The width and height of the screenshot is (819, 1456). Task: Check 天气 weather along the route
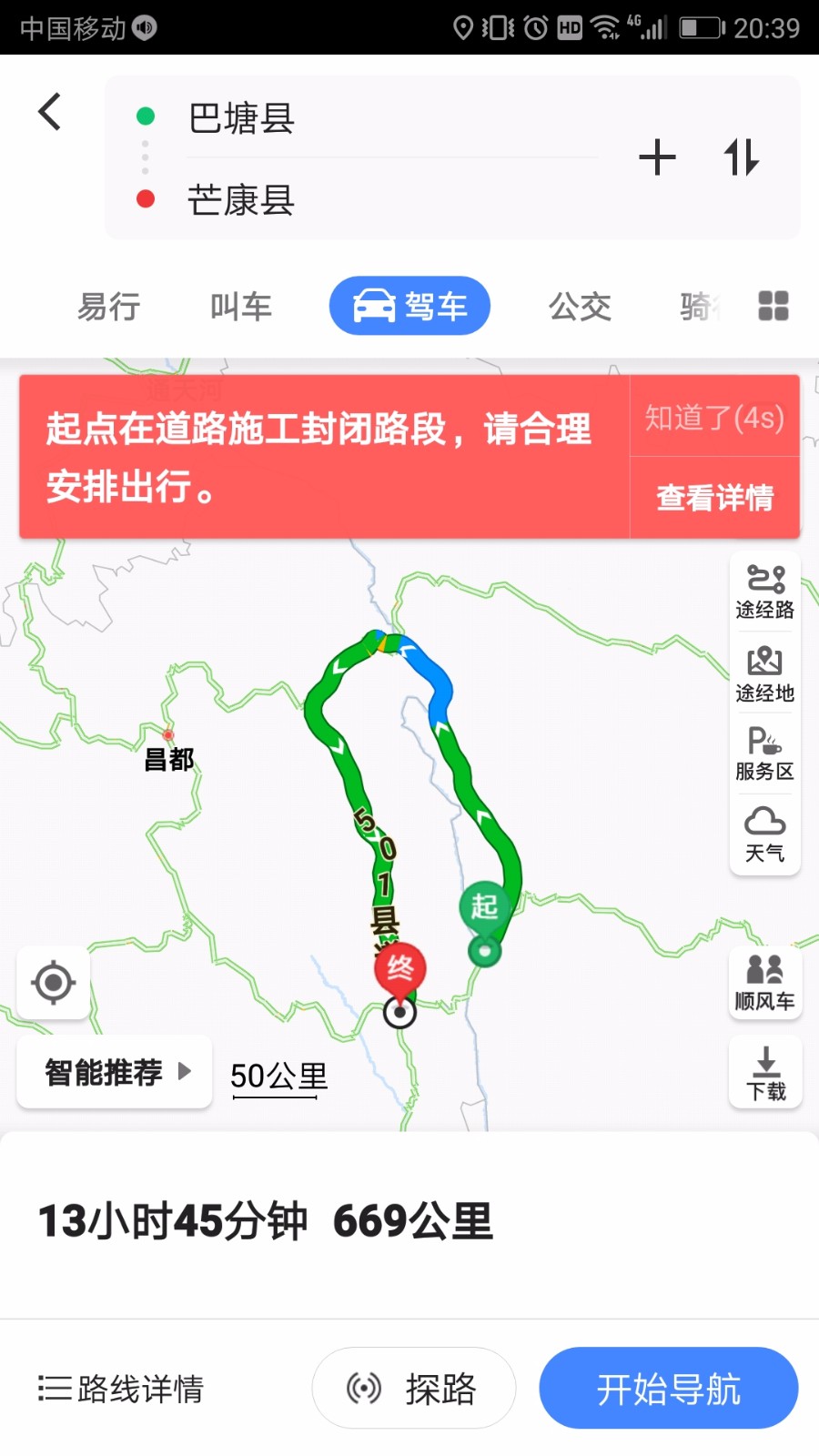[x=764, y=834]
